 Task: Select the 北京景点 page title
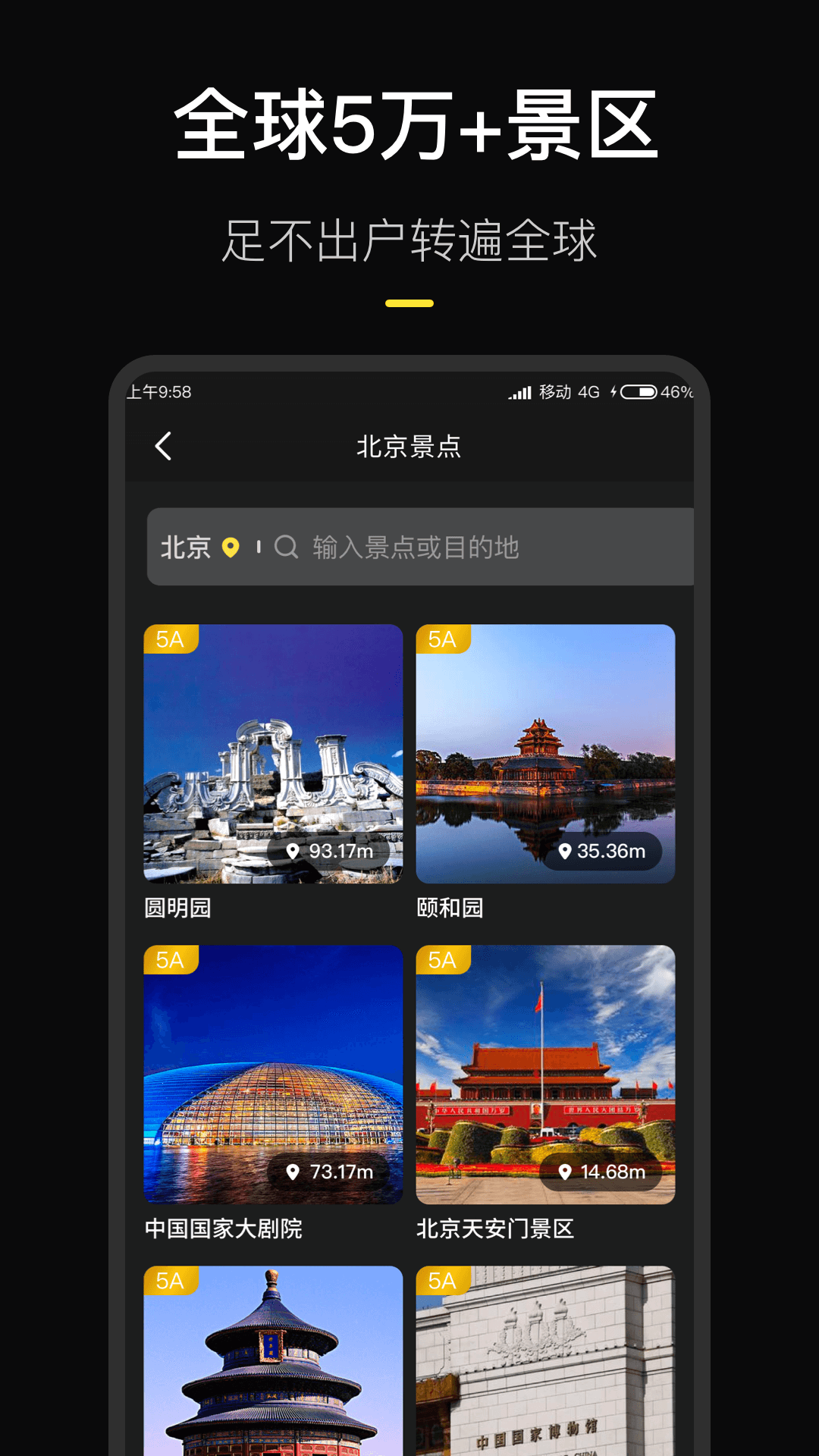coord(409,448)
